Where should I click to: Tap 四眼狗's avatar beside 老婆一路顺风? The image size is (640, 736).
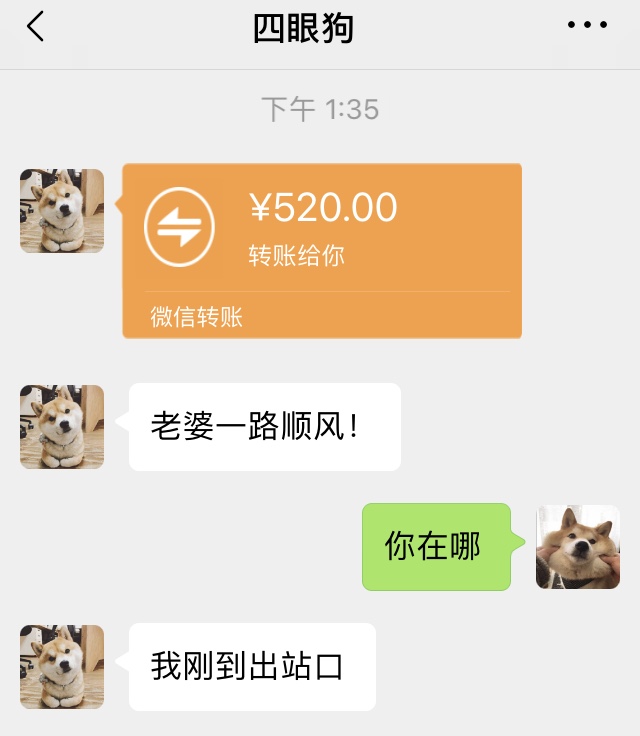62,427
